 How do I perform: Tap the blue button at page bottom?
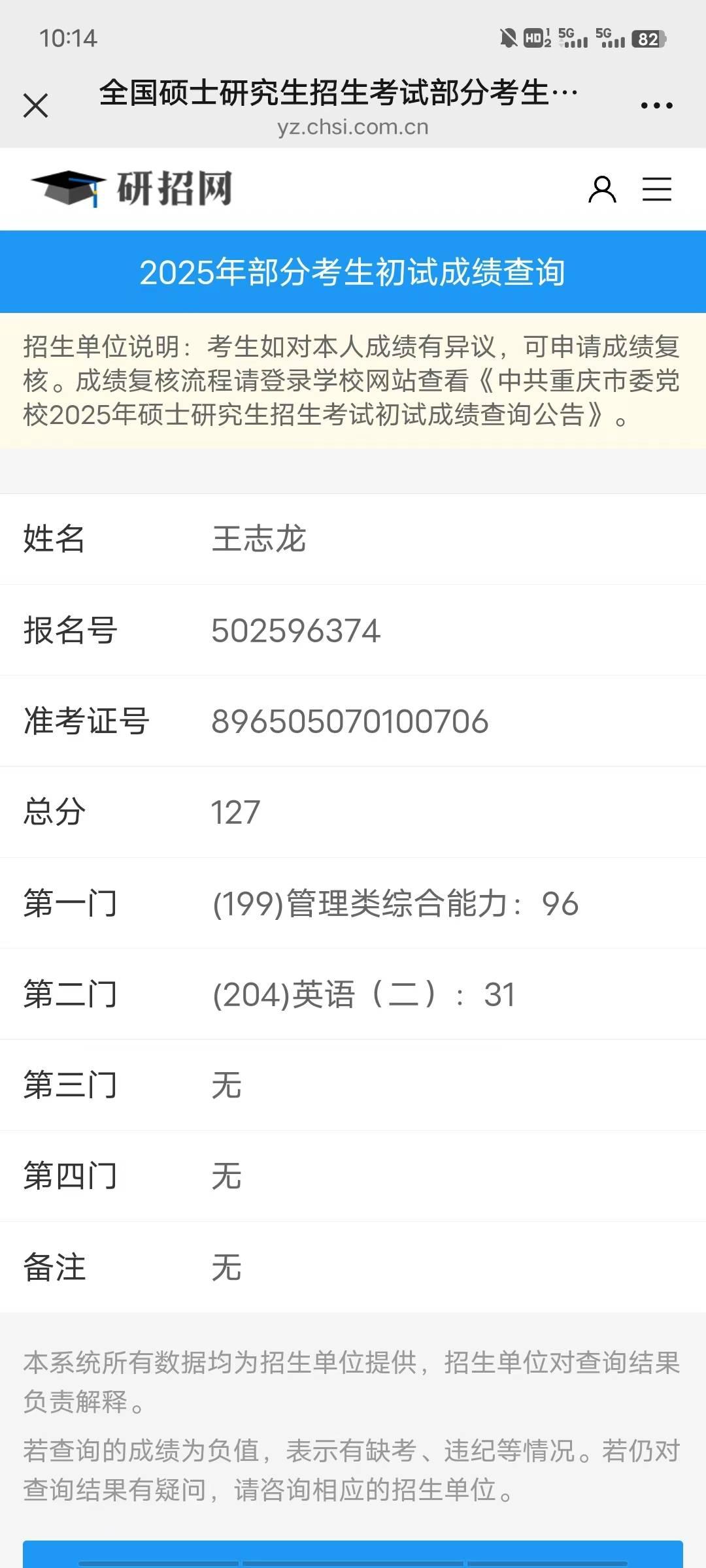[353, 1555]
